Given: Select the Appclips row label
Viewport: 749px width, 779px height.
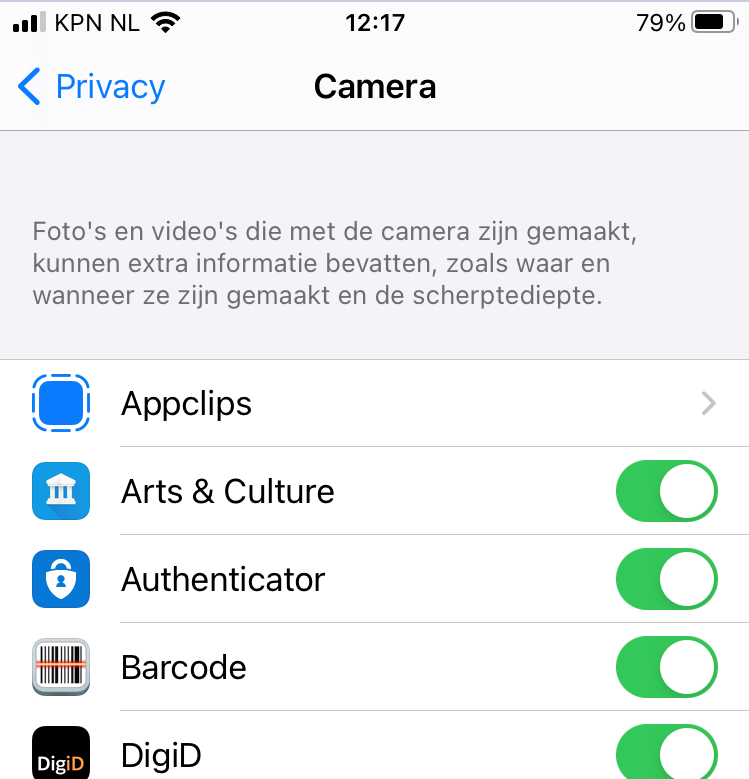Looking at the screenshot, I should (186, 403).
